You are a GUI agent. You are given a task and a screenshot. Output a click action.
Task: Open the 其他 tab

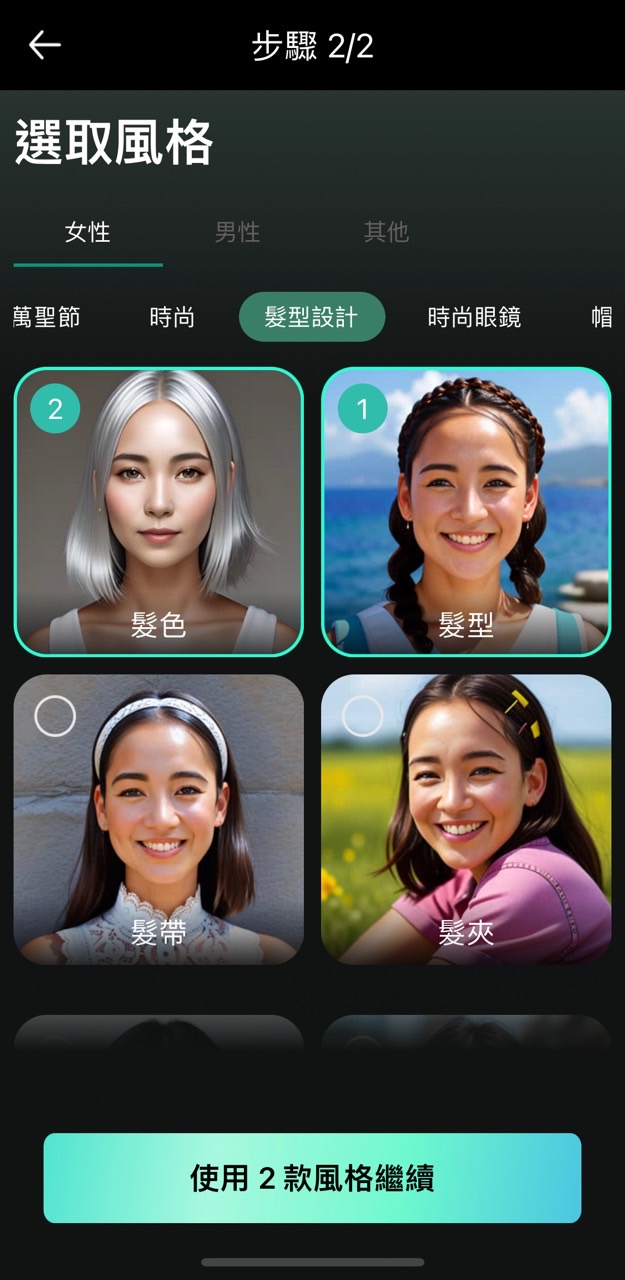tap(386, 233)
